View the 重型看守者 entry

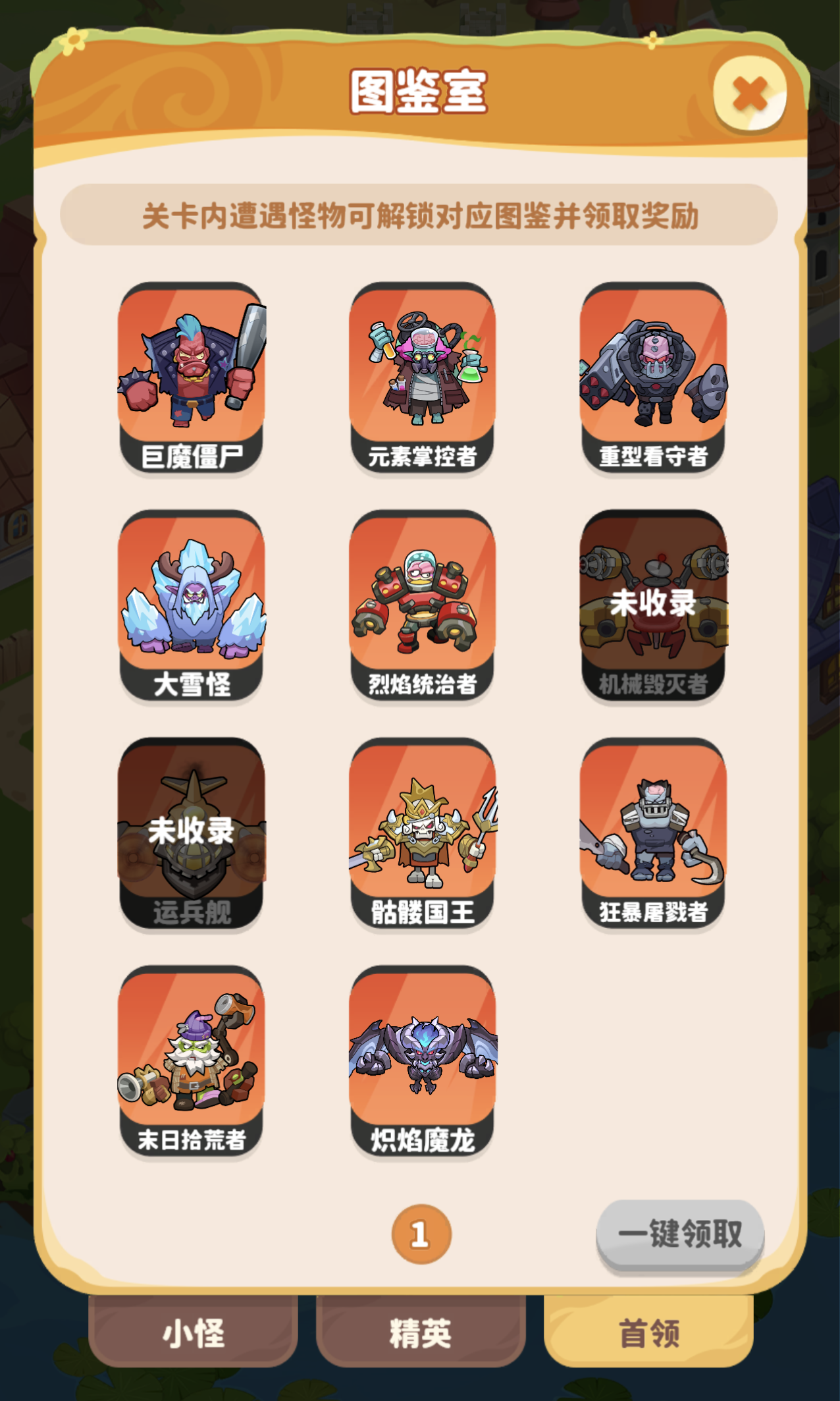point(653,377)
